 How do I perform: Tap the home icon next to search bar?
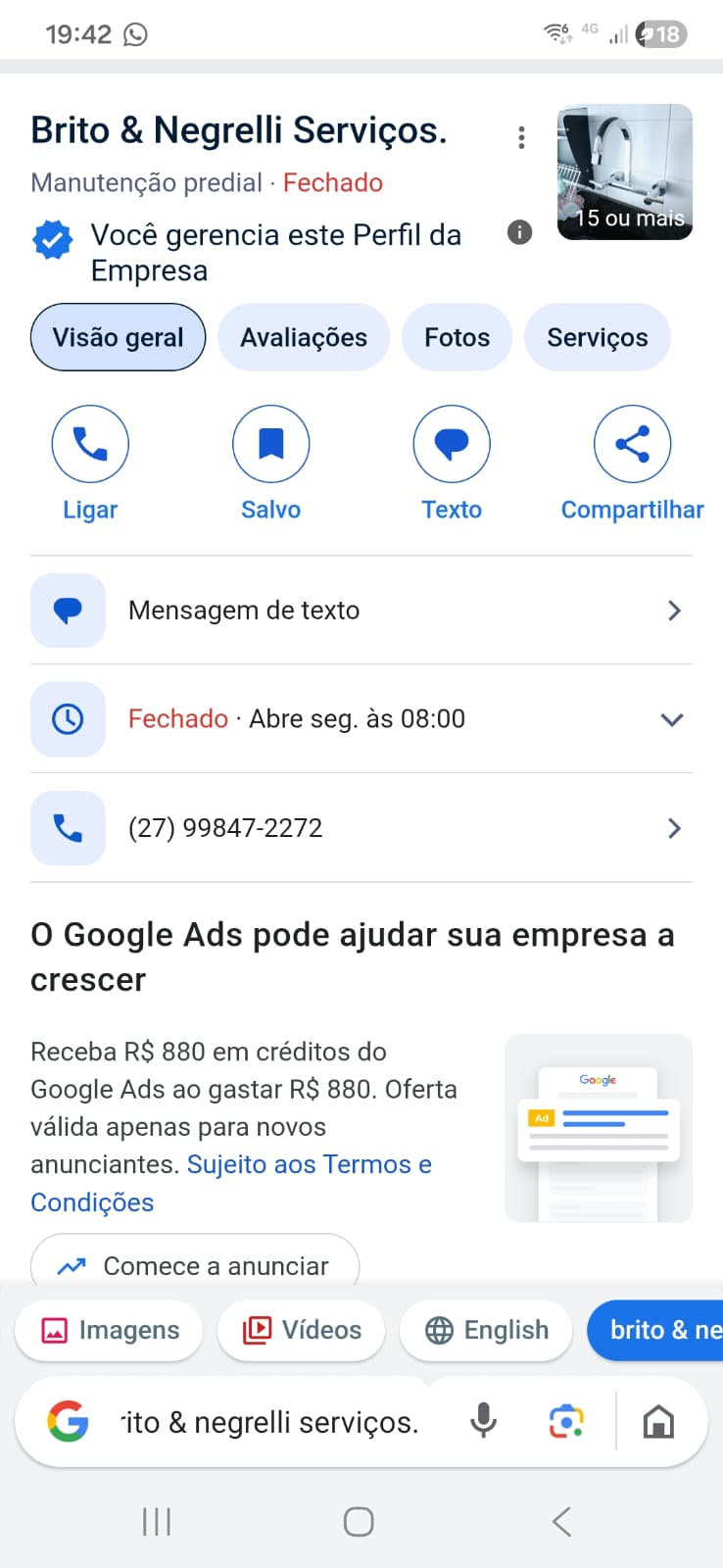[x=658, y=1421]
